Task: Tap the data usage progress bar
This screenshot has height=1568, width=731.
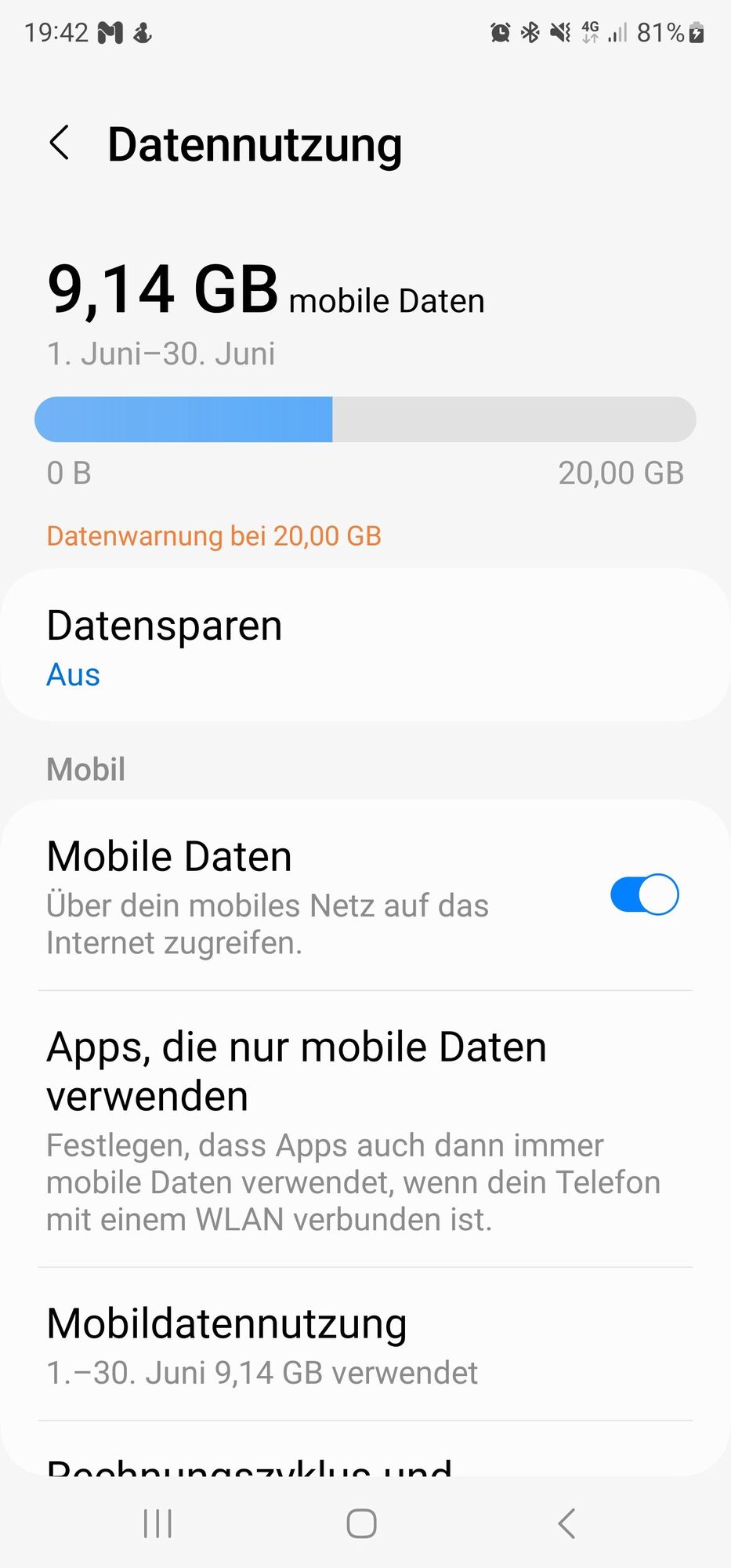Action: (x=365, y=419)
